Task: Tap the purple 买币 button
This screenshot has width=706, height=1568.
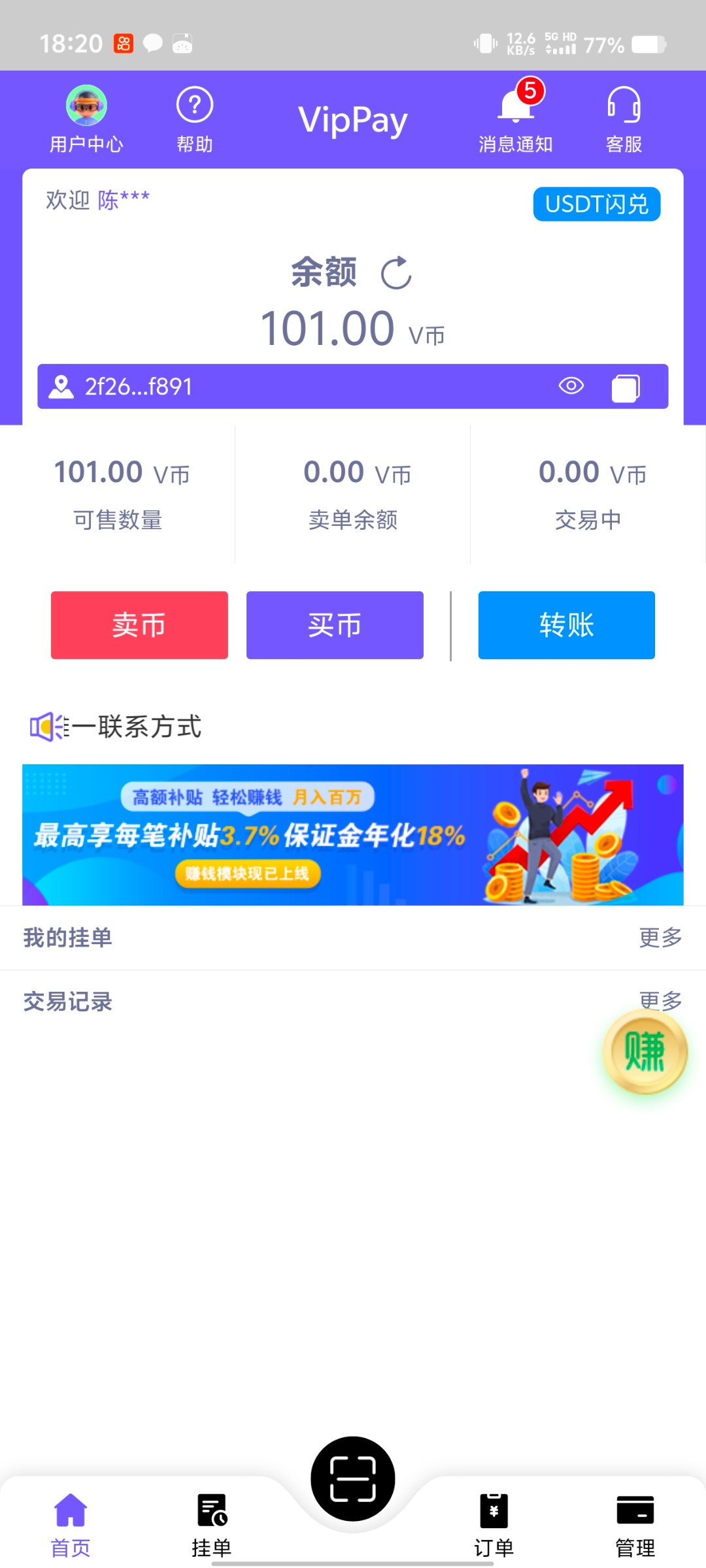Action: click(335, 625)
